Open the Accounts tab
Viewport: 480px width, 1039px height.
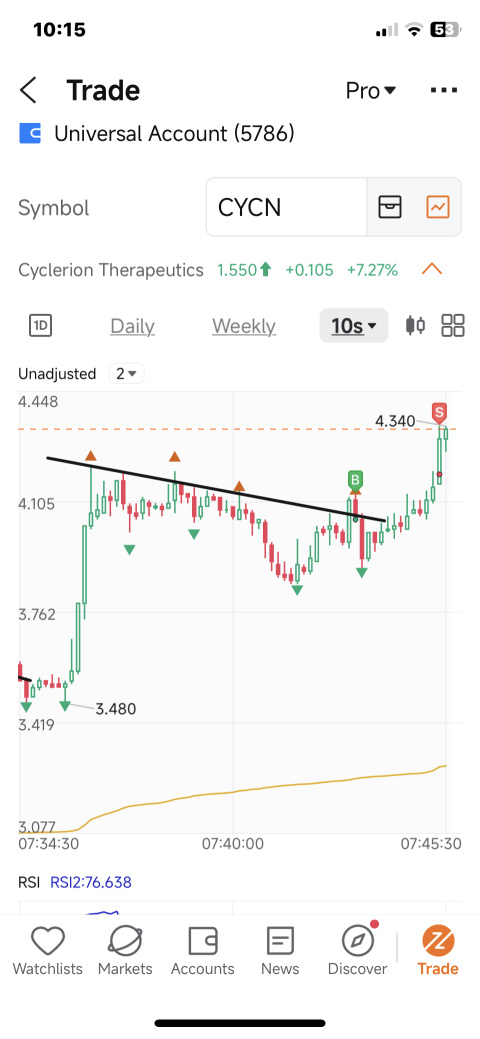click(x=203, y=951)
